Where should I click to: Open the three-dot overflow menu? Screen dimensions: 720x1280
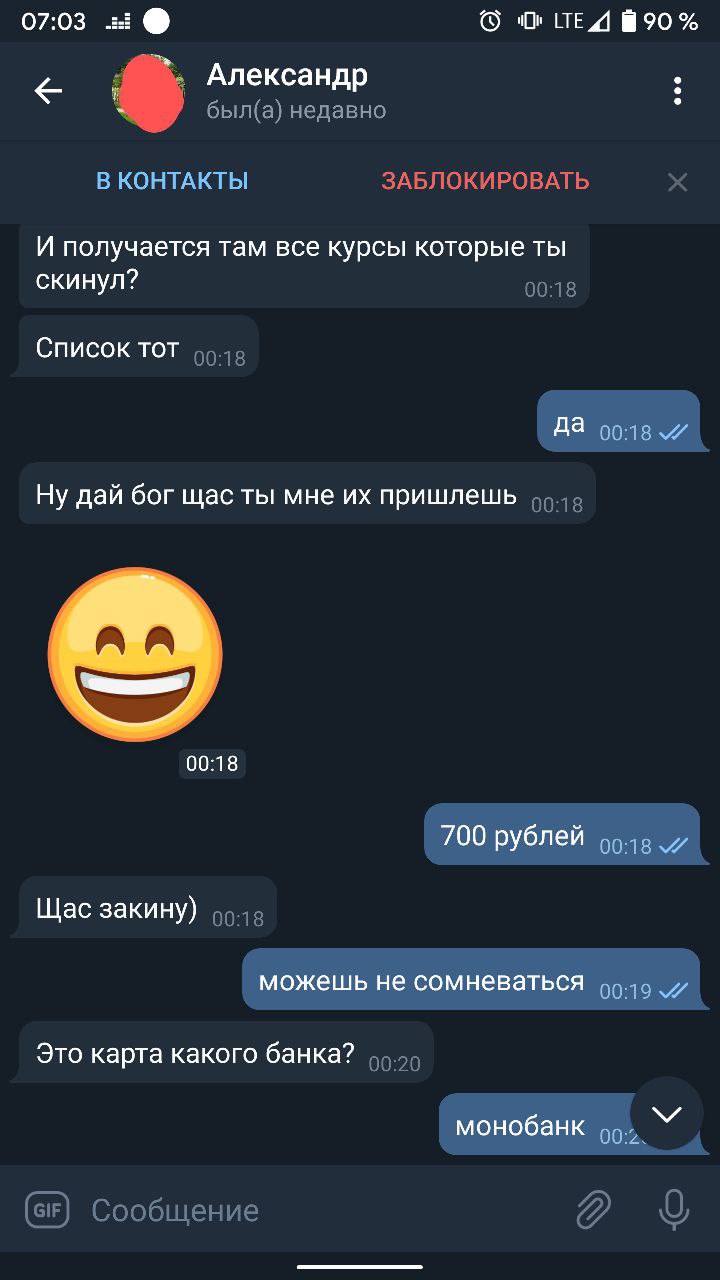[677, 91]
